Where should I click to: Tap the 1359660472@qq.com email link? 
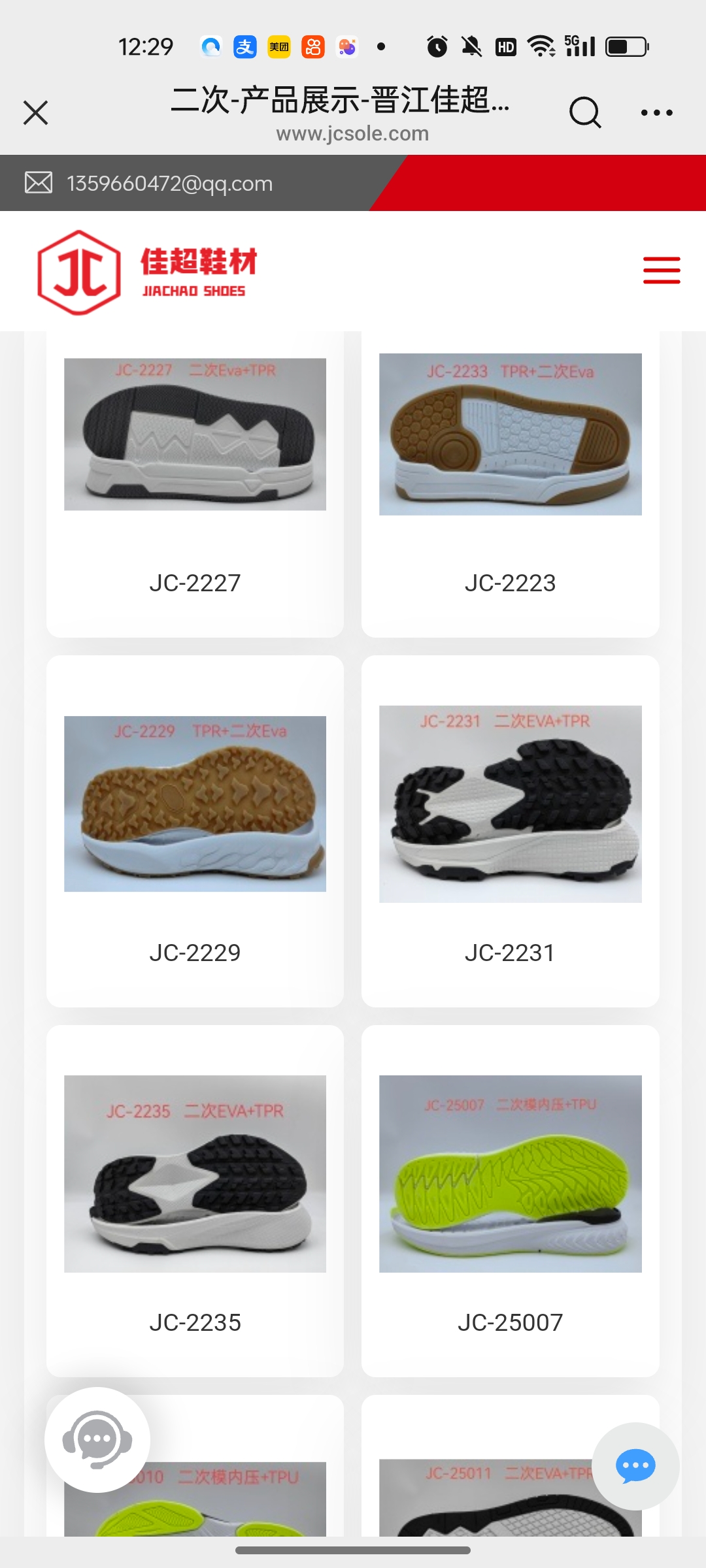pyautogui.click(x=169, y=184)
